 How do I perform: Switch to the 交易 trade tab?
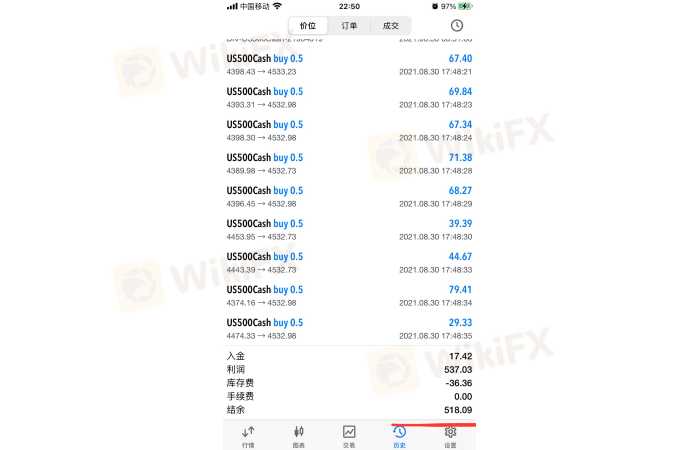[x=349, y=435]
